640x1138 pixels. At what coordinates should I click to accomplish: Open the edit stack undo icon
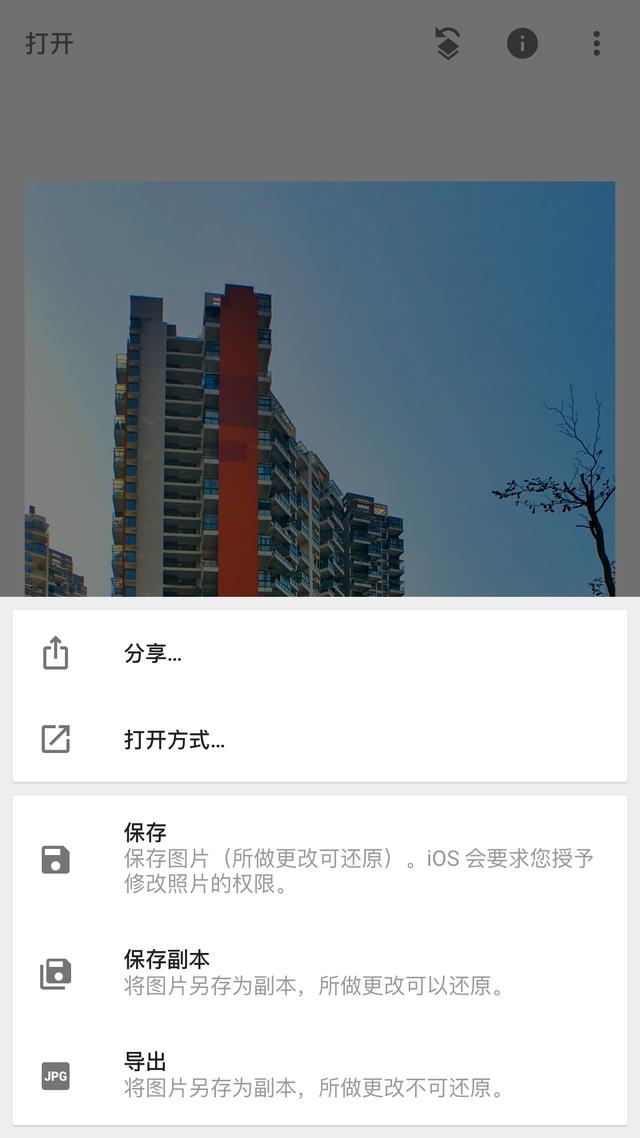point(448,43)
